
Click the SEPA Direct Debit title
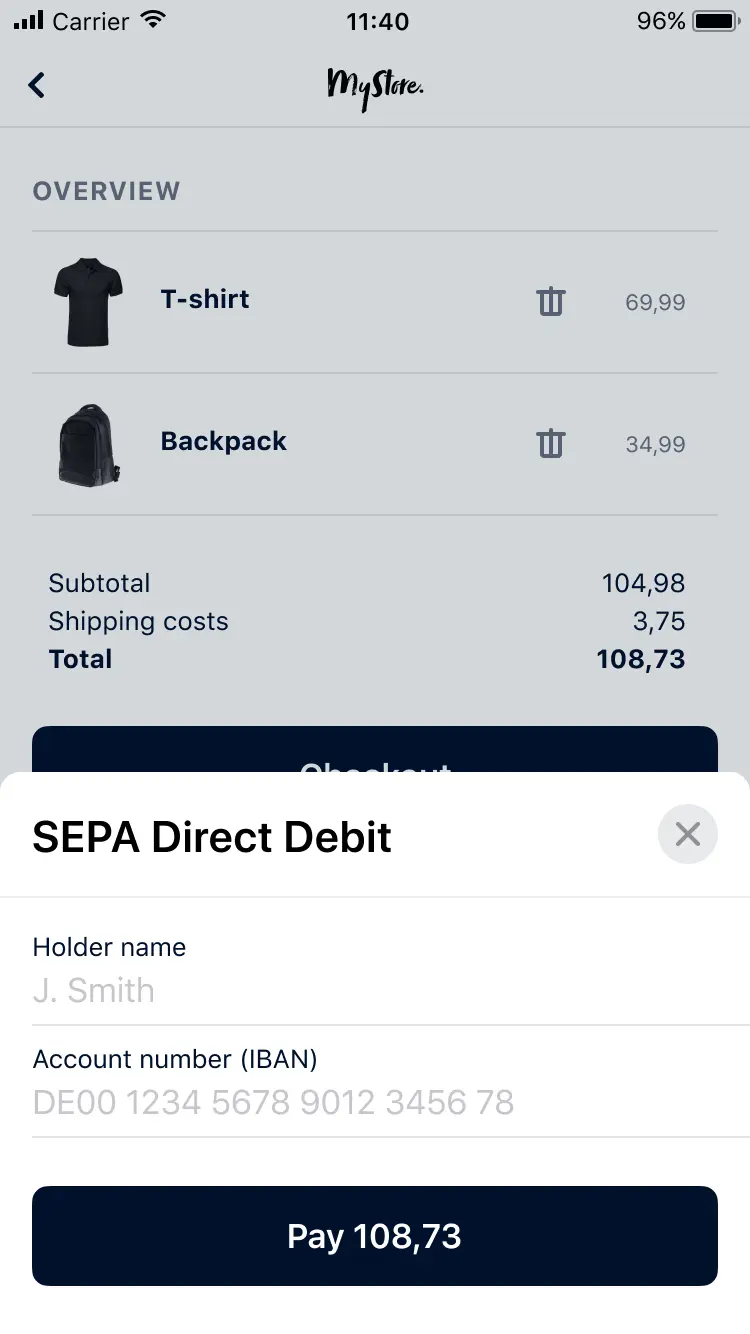pyautogui.click(x=211, y=837)
